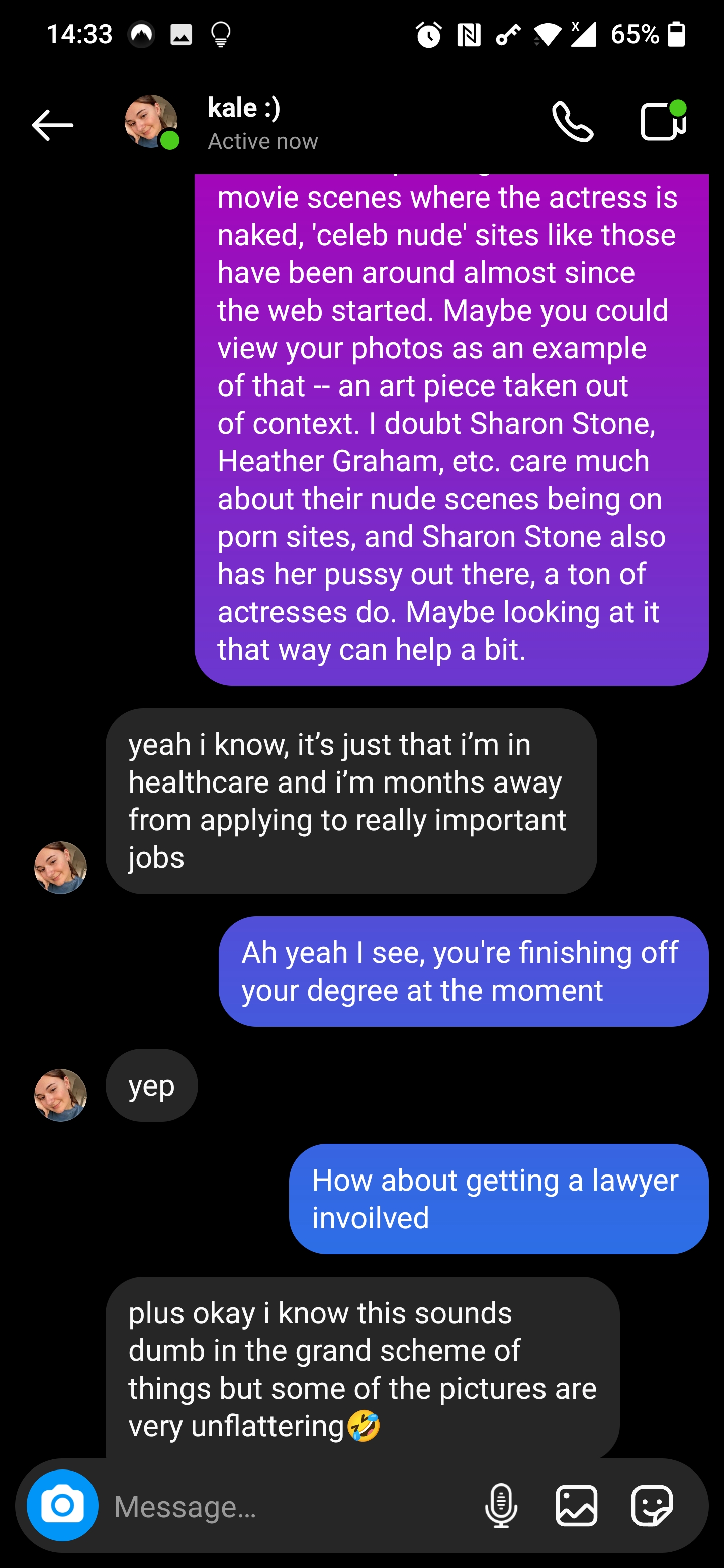Tap kale's avatar beside the healthcare message
The height and width of the screenshot is (1568, 724).
point(60,867)
